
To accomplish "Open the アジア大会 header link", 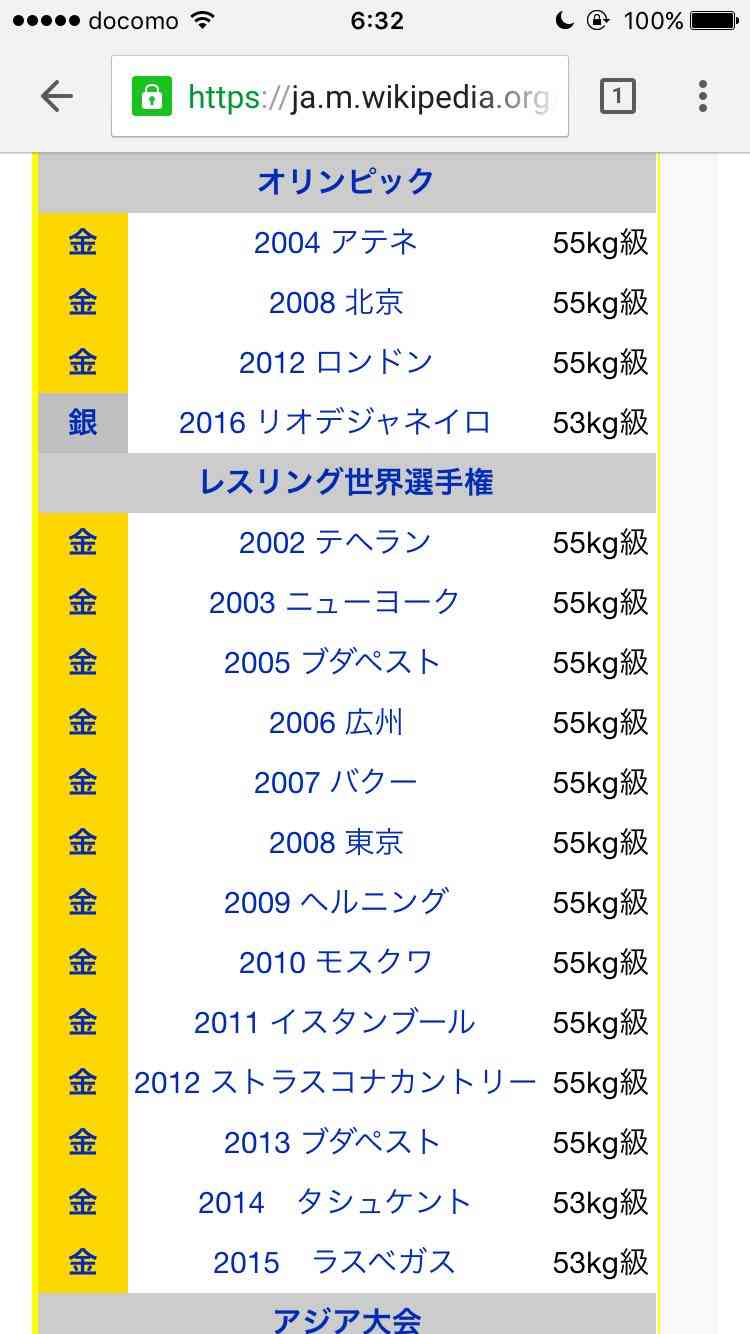I will coord(346,1318).
